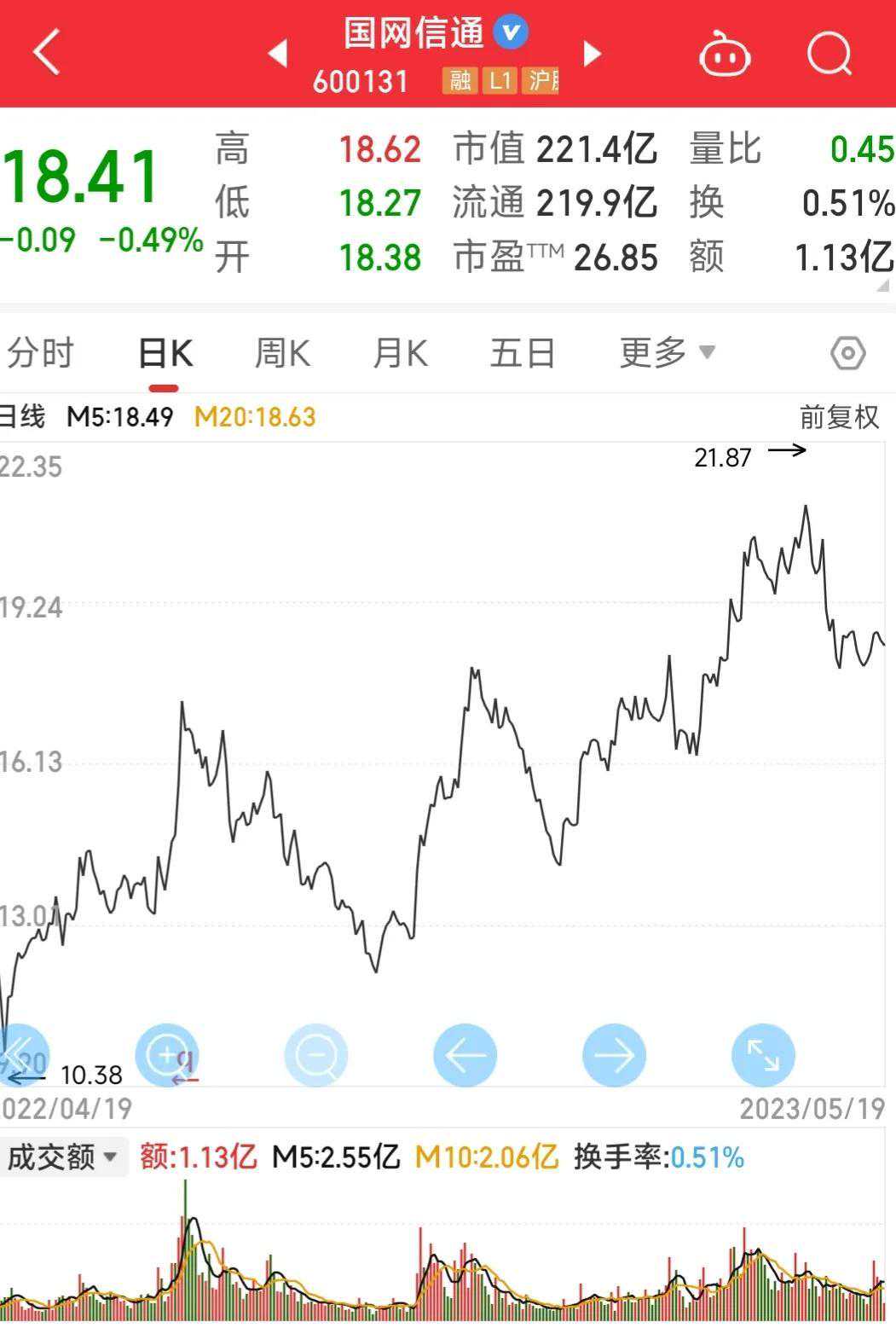
Task: Switch to the 分时 tab
Action: click(x=40, y=353)
